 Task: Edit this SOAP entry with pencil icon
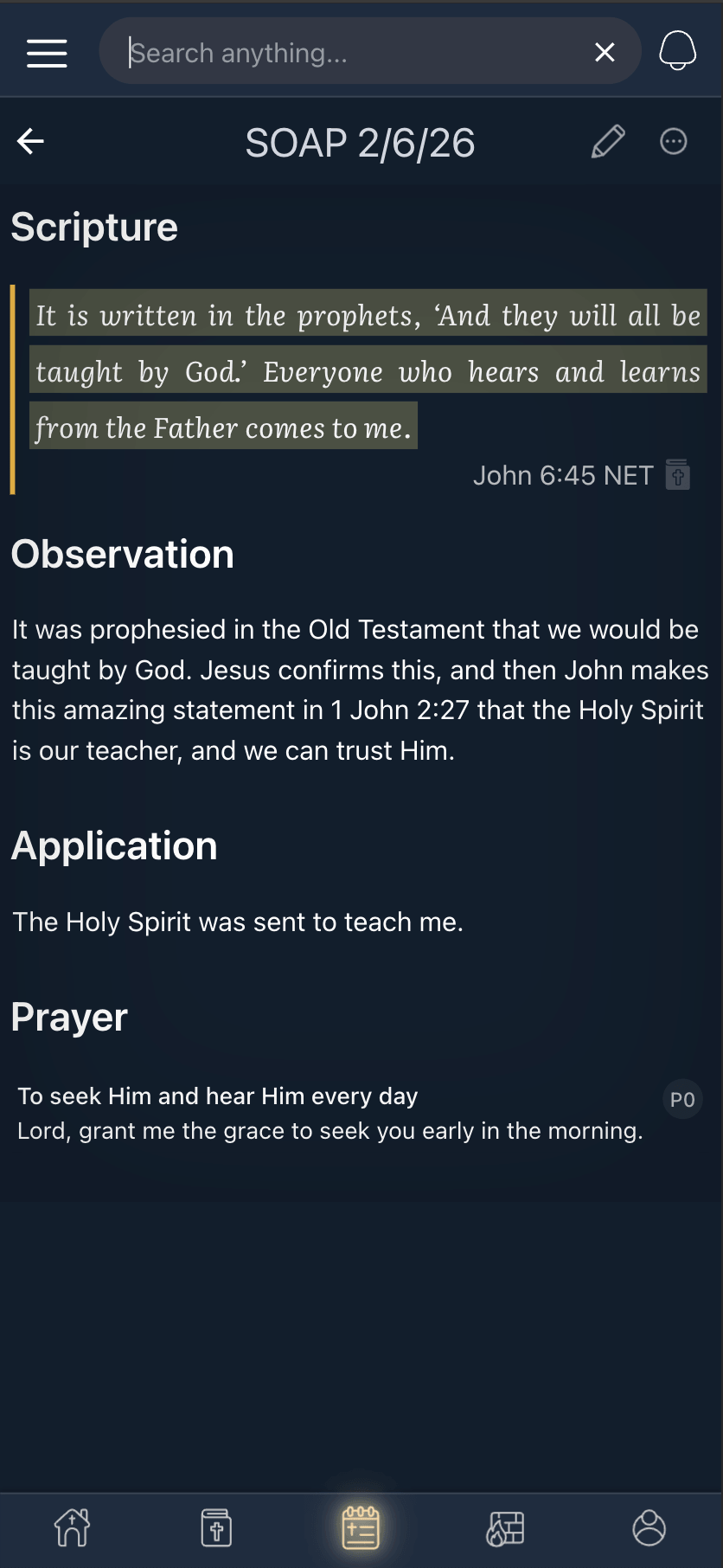pyautogui.click(x=608, y=141)
